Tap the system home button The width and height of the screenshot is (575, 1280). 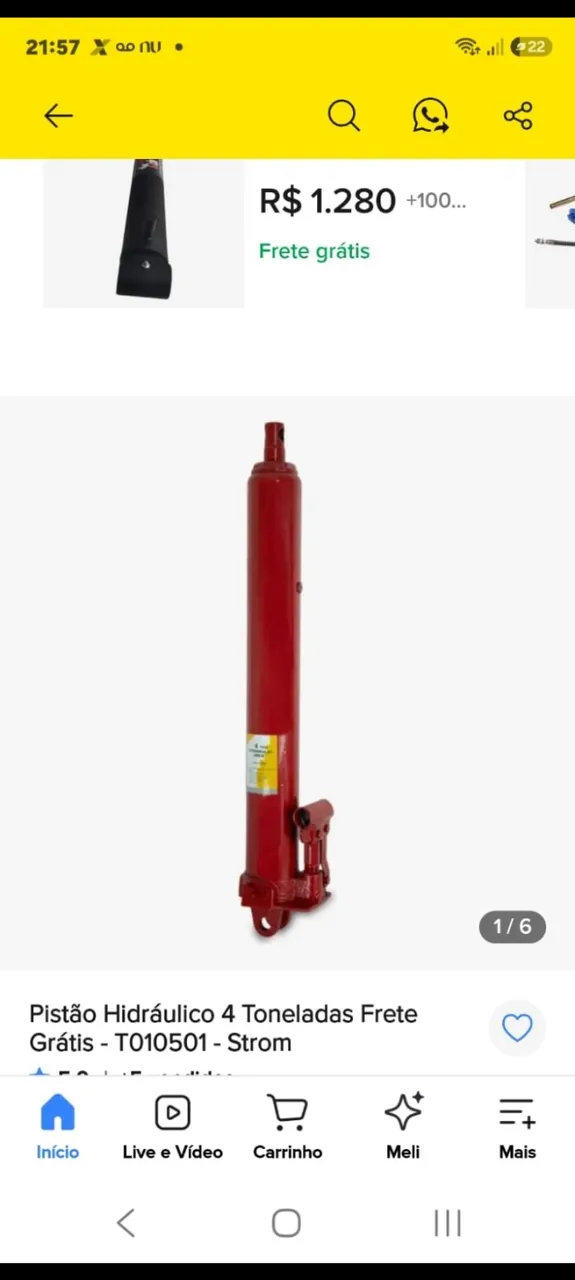click(287, 1222)
